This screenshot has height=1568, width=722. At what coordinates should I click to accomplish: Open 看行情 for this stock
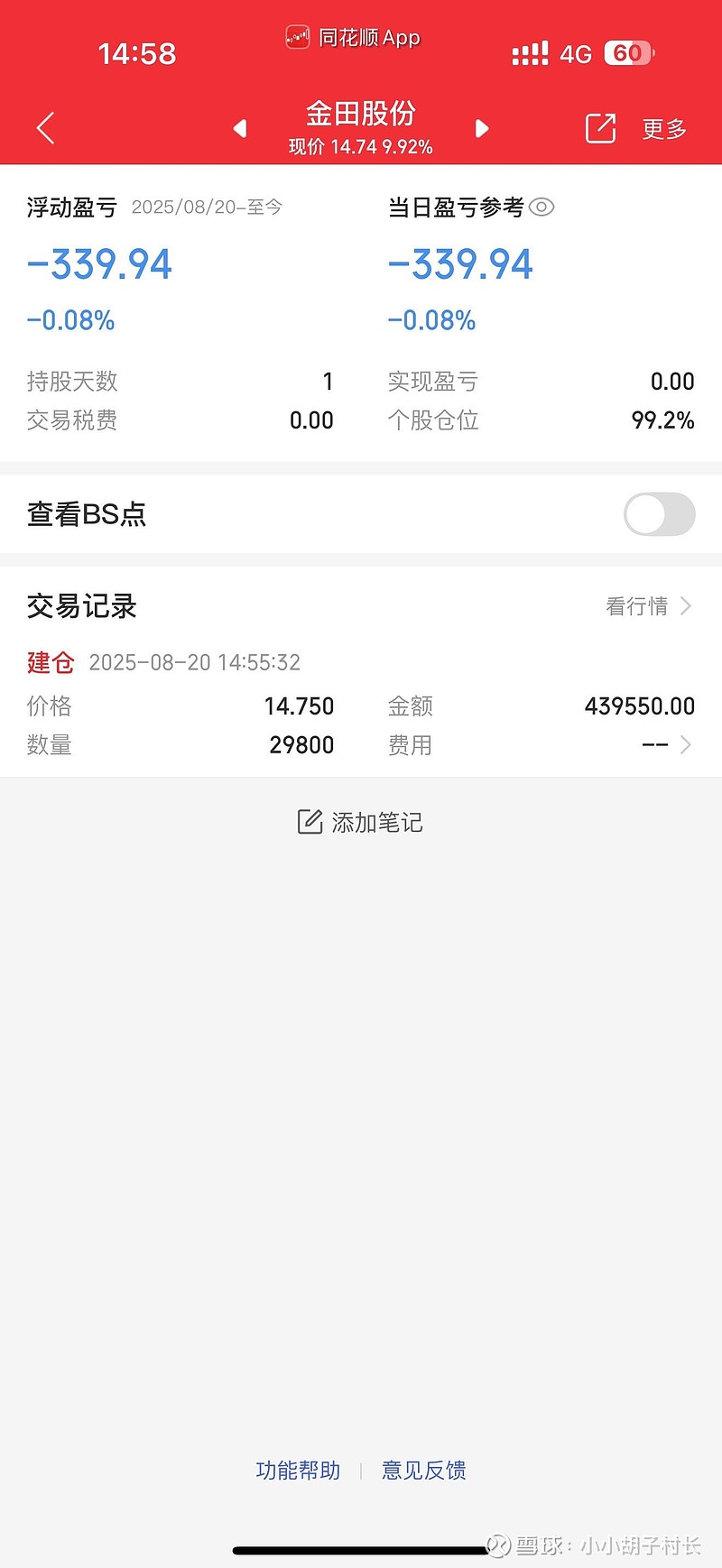pyautogui.click(x=648, y=606)
